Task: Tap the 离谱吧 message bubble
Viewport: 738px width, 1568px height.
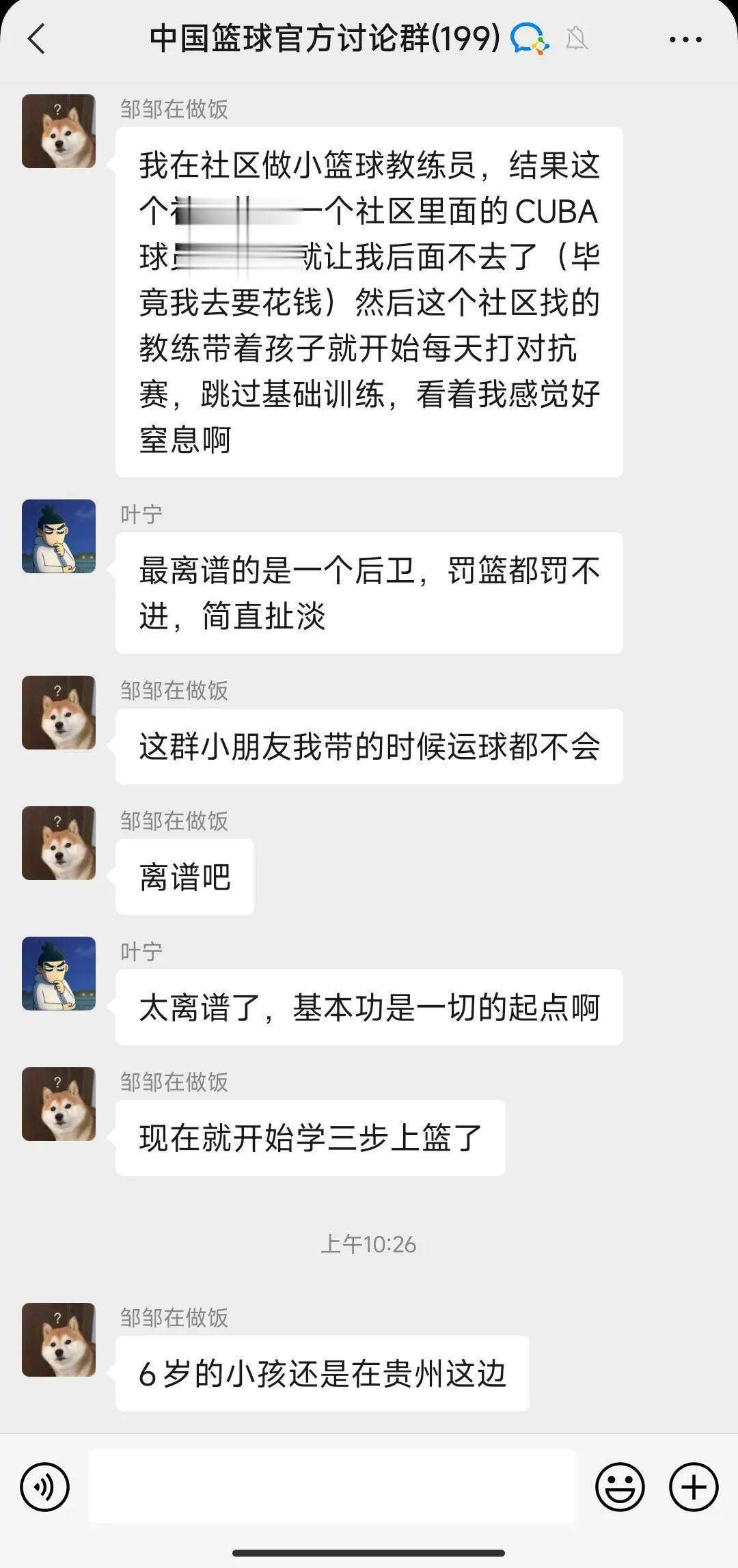Action: point(185,877)
